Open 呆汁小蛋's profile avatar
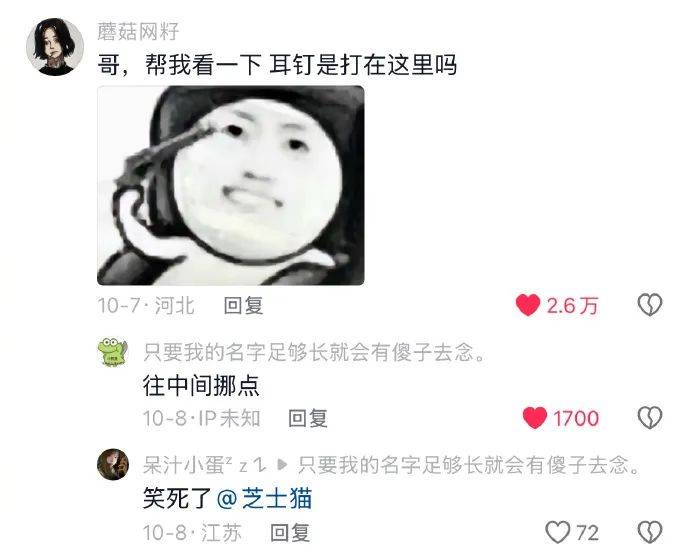The width and height of the screenshot is (690, 554). point(111,464)
